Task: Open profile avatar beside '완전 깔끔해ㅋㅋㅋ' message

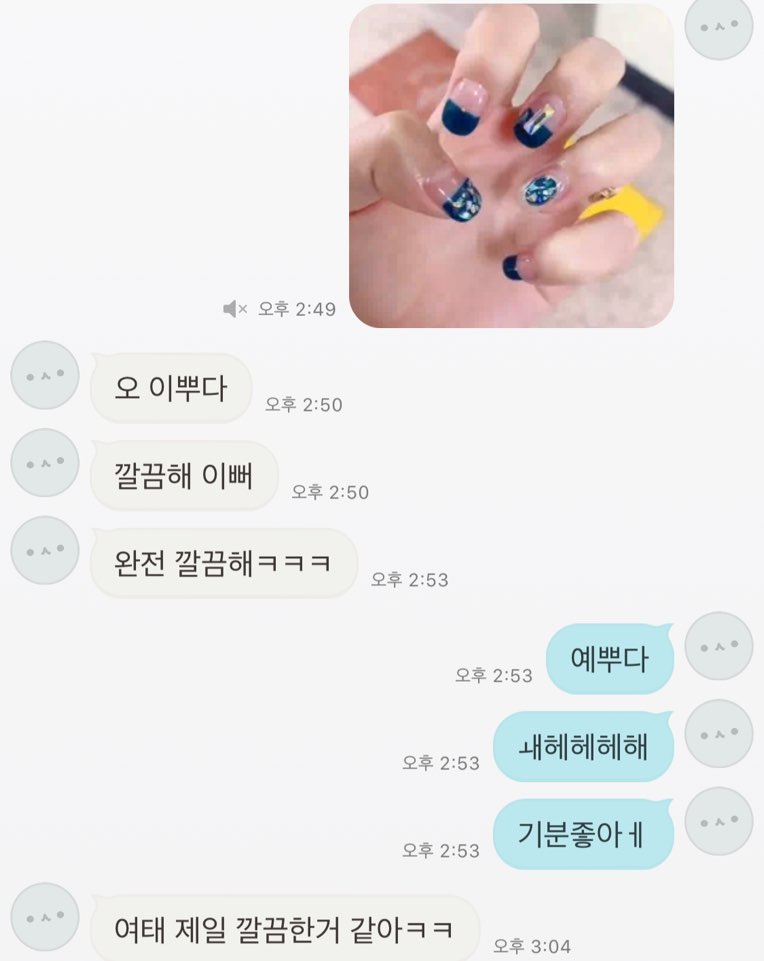Action: (45, 550)
